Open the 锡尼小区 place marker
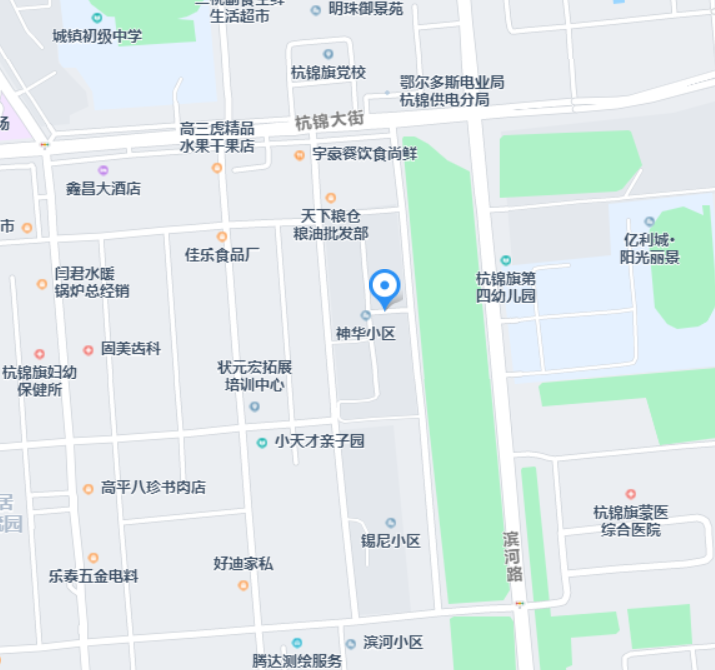The height and width of the screenshot is (670, 715). click(390, 523)
